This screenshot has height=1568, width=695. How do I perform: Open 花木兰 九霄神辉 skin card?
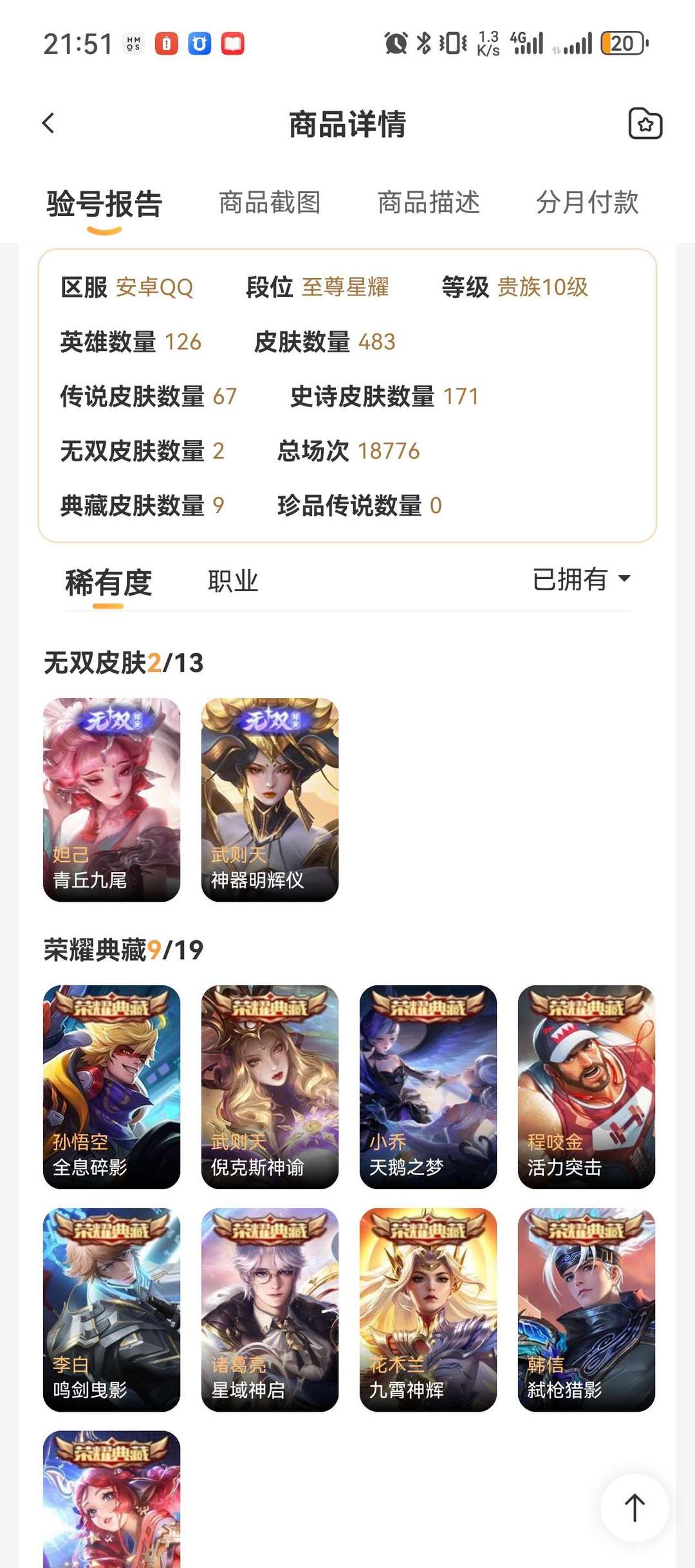[x=428, y=1309]
